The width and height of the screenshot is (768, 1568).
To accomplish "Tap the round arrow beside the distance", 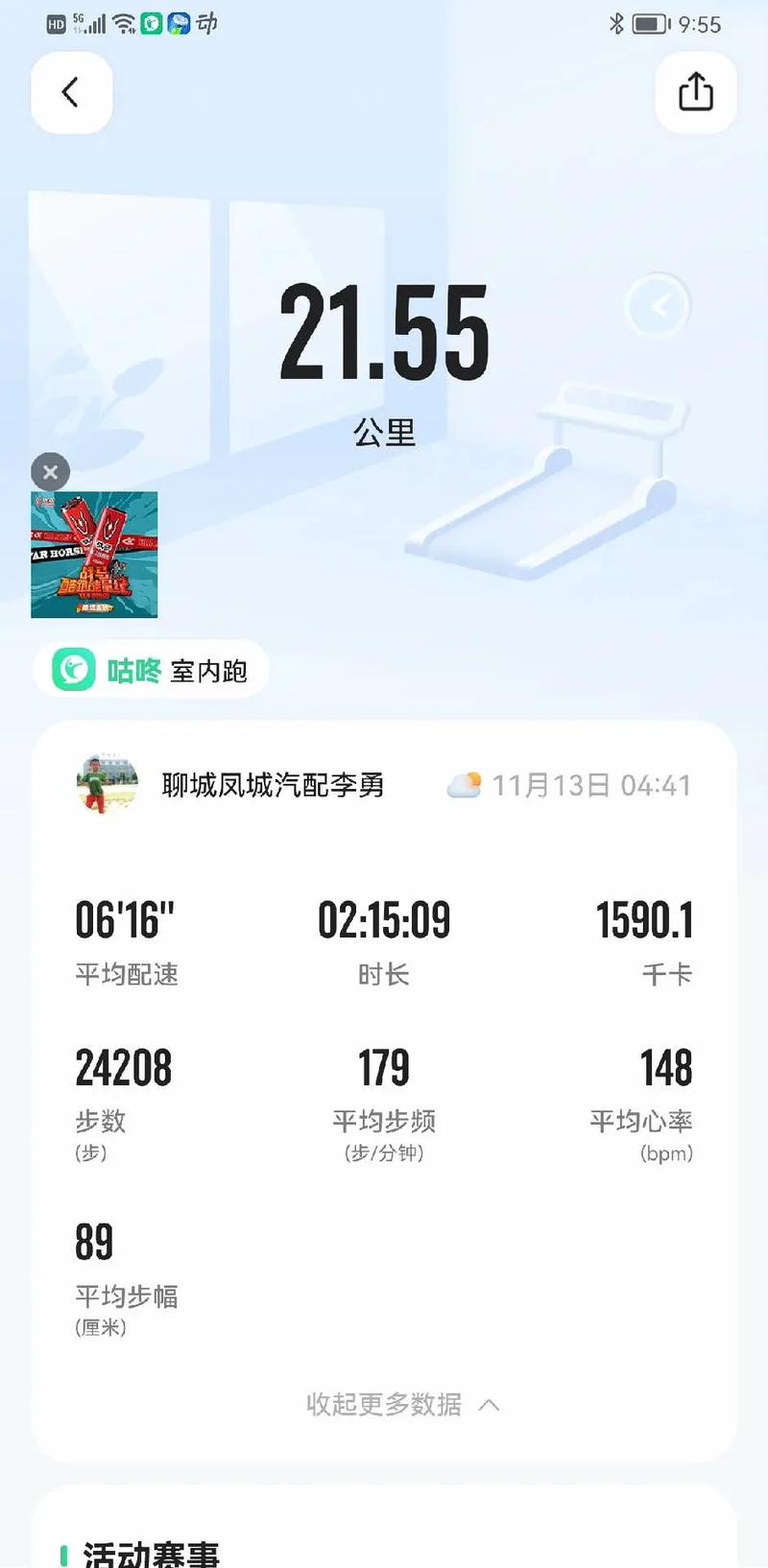I will (x=658, y=307).
